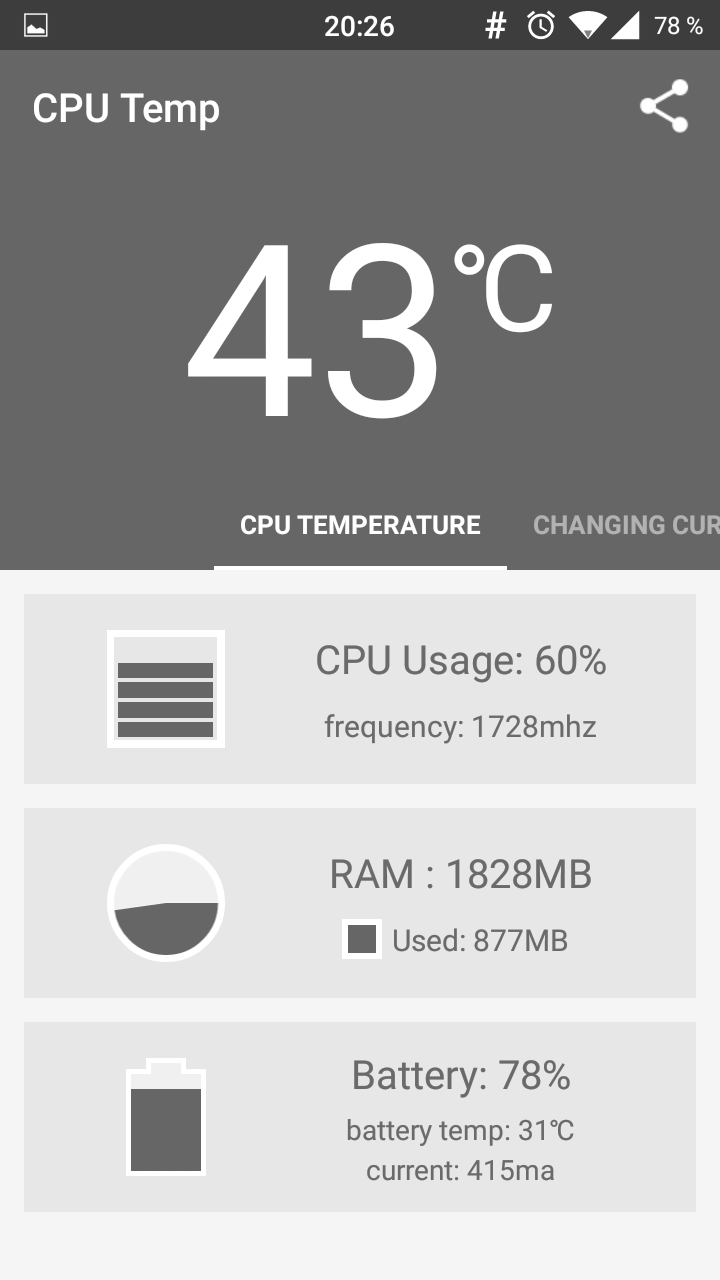Viewport: 720px width, 1280px height.
Task: Open the RAM usage card
Action: [x=360, y=903]
